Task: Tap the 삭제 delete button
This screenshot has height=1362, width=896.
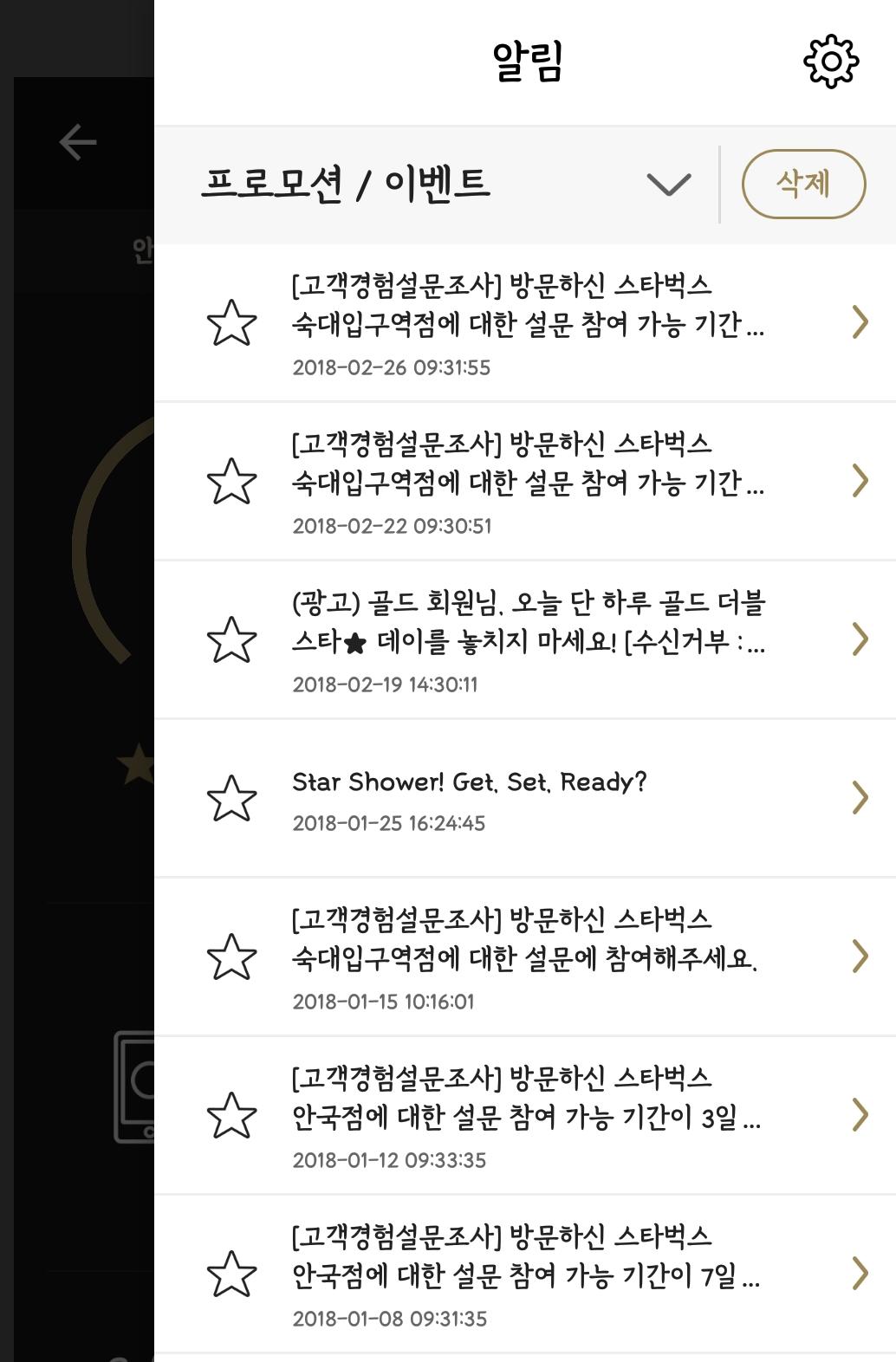Action: click(803, 184)
